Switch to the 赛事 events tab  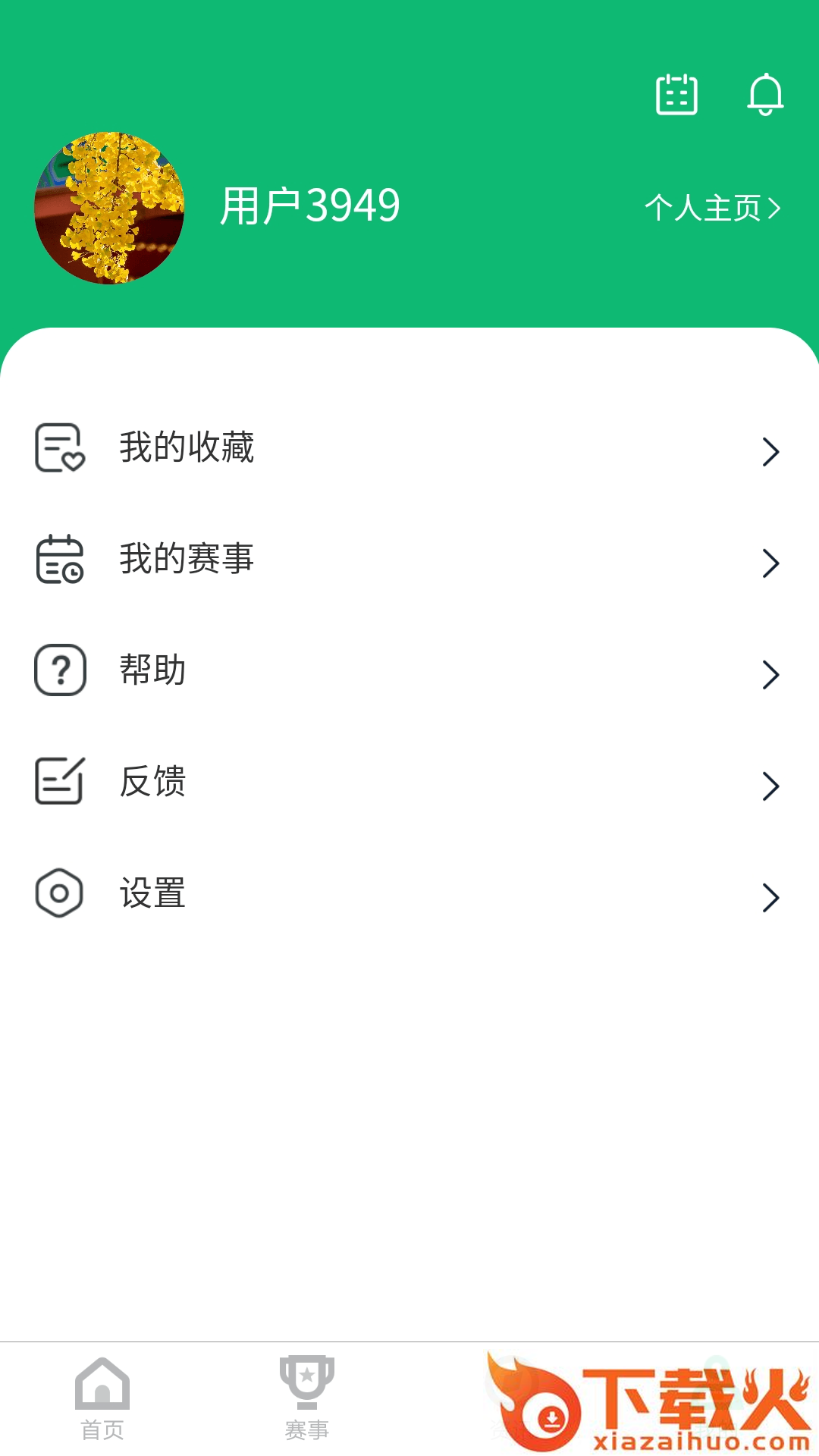[307, 1399]
